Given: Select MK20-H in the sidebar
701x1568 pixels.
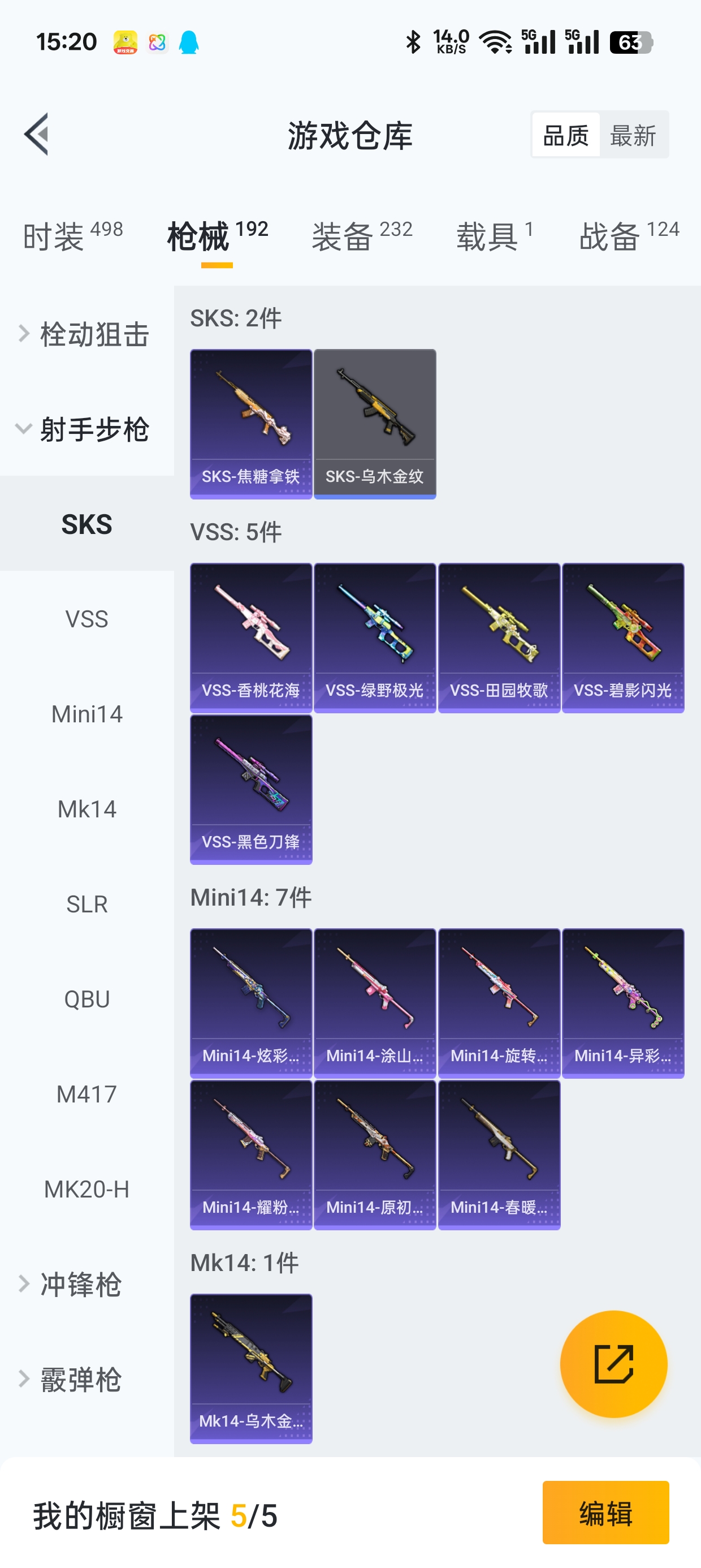Looking at the screenshot, I should [x=86, y=1189].
